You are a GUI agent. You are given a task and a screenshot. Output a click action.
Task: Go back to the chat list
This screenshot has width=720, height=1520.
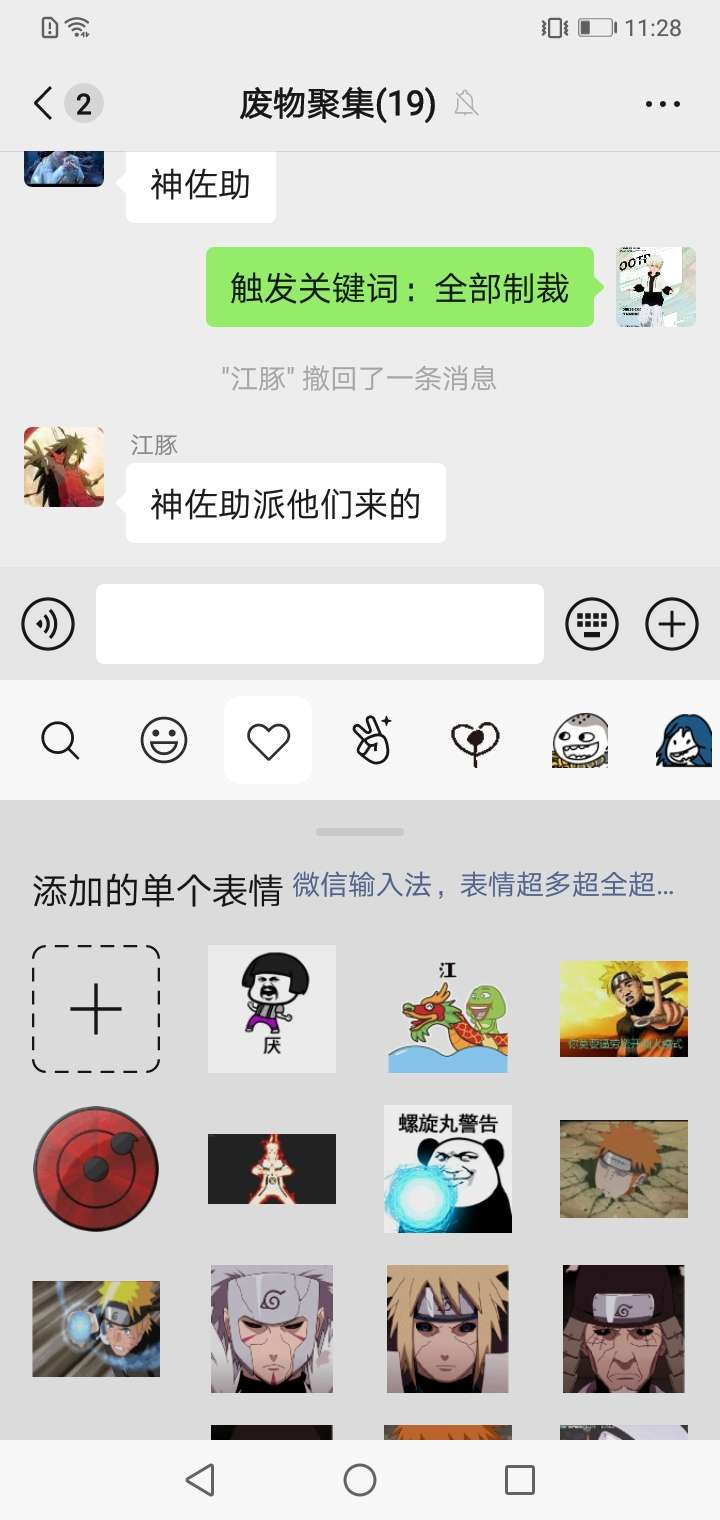[43, 103]
